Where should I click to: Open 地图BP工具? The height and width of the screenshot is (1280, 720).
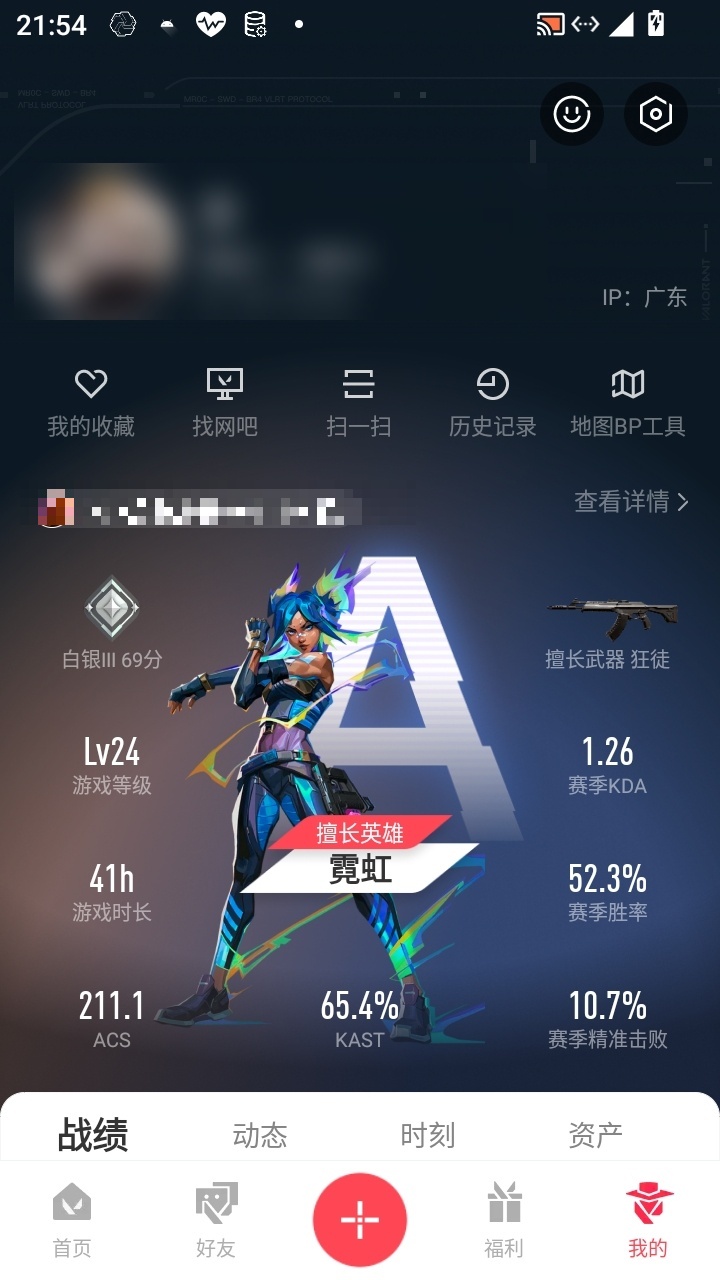628,403
